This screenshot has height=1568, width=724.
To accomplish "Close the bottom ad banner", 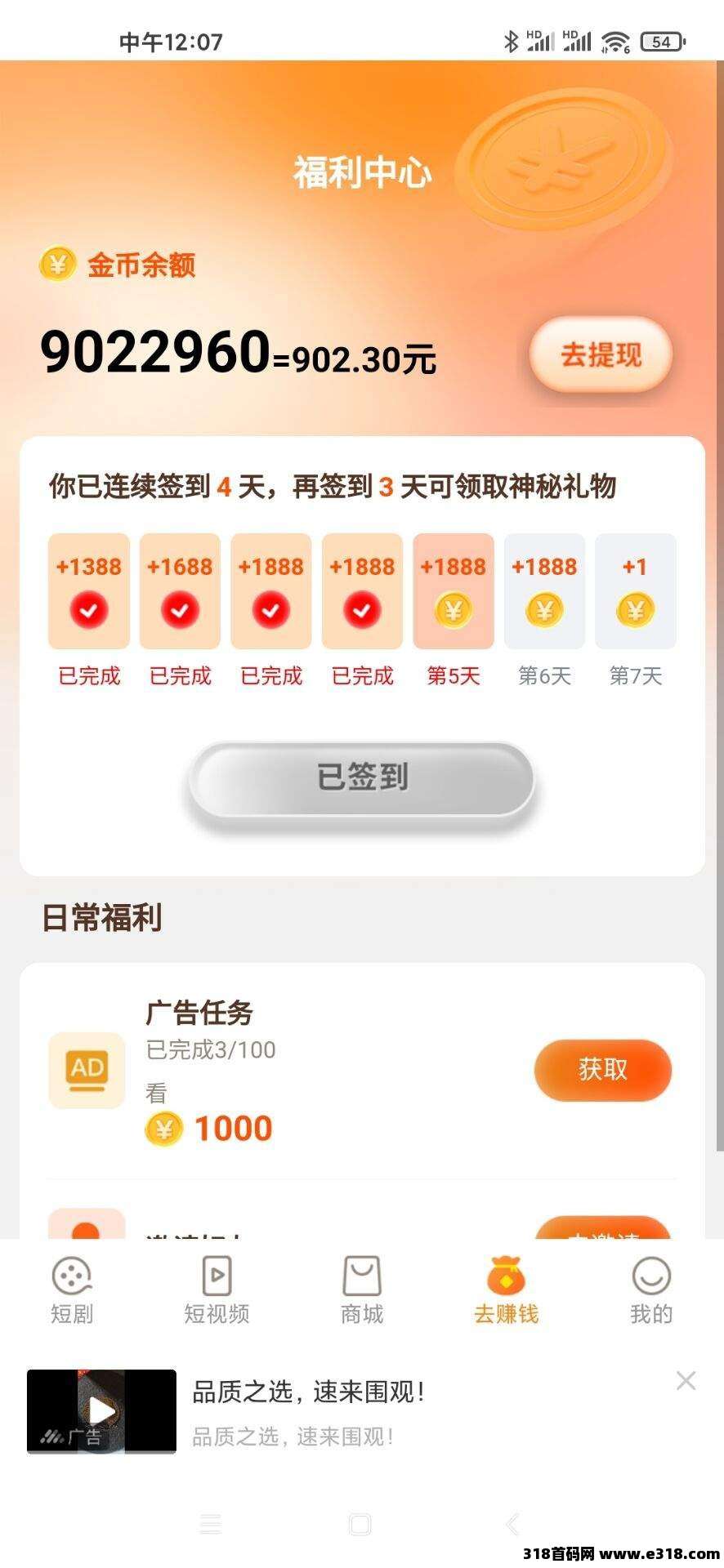I will pyautogui.click(x=686, y=1380).
